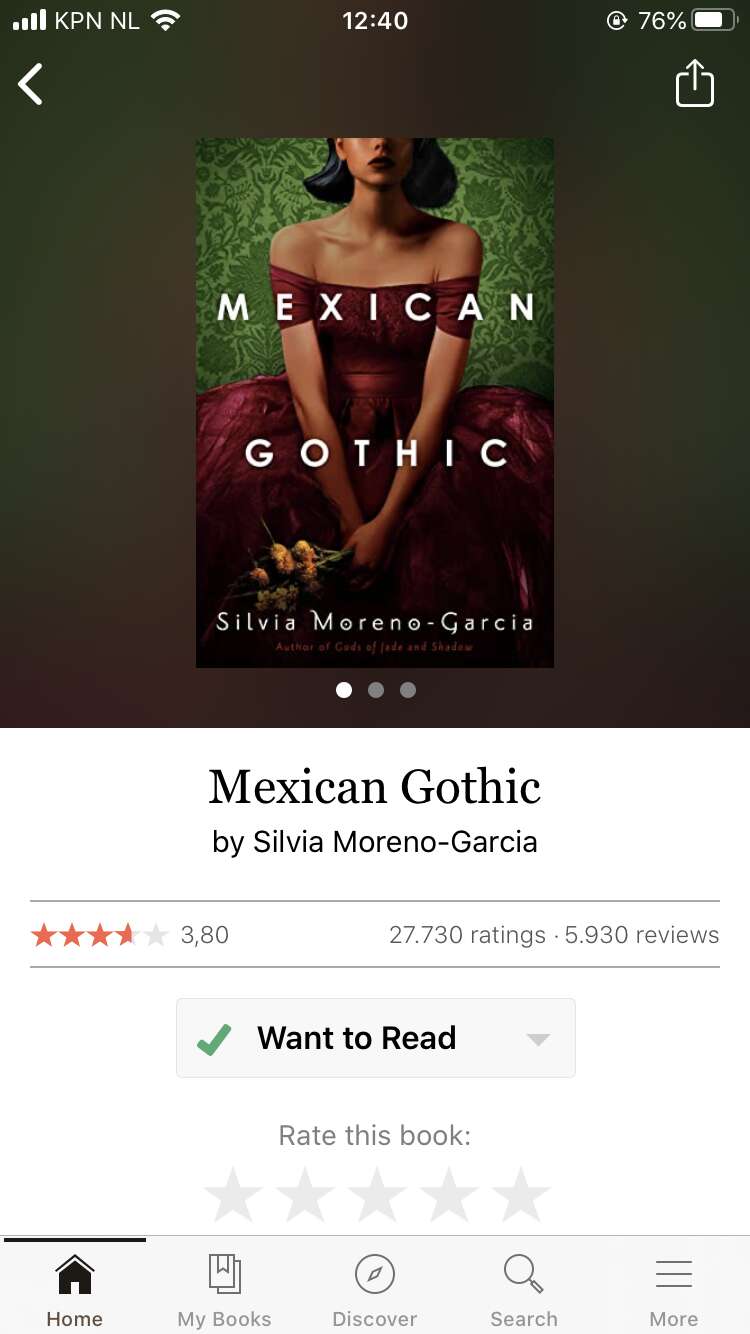750x1334 pixels.
Task: View the 27.730 ratings and reviews
Action: tap(554, 935)
